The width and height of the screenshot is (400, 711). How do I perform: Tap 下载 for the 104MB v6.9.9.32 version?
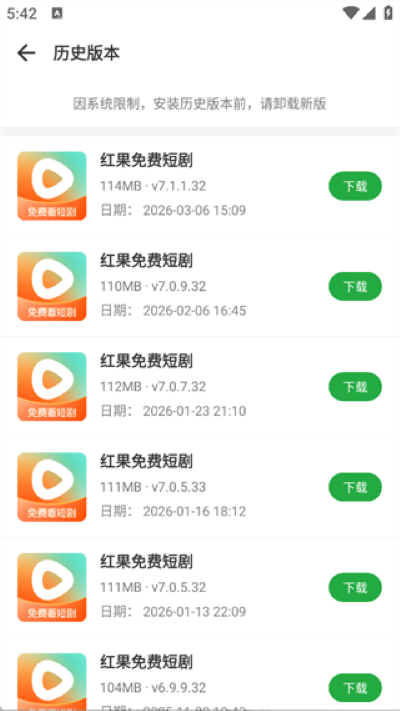click(355, 688)
